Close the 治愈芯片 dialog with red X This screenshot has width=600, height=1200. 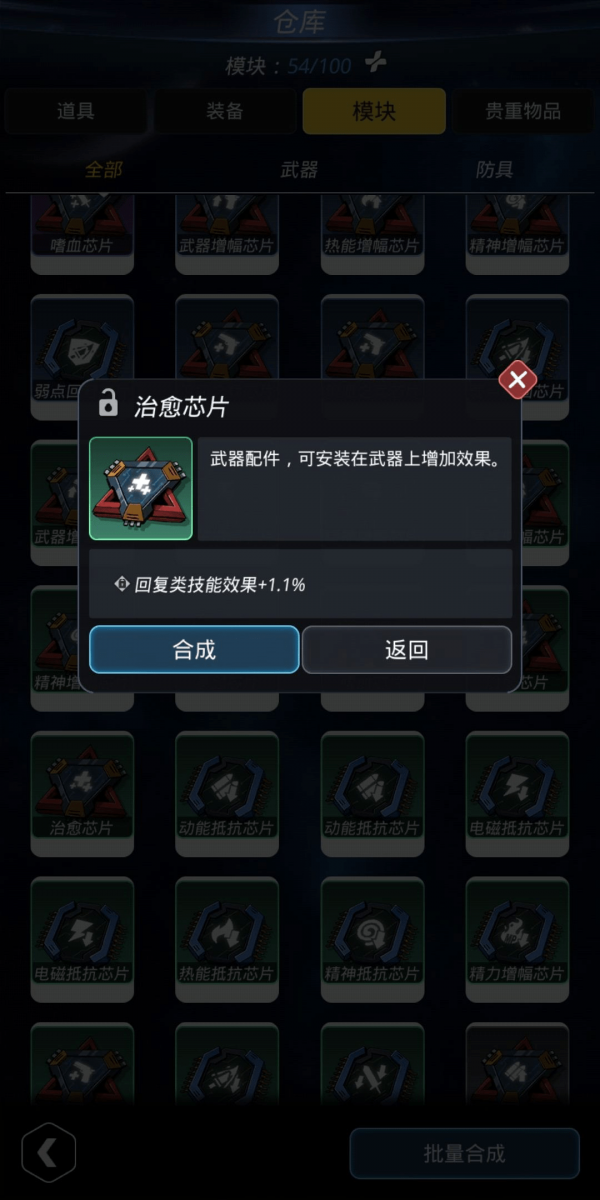pyautogui.click(x=516, y=381)
